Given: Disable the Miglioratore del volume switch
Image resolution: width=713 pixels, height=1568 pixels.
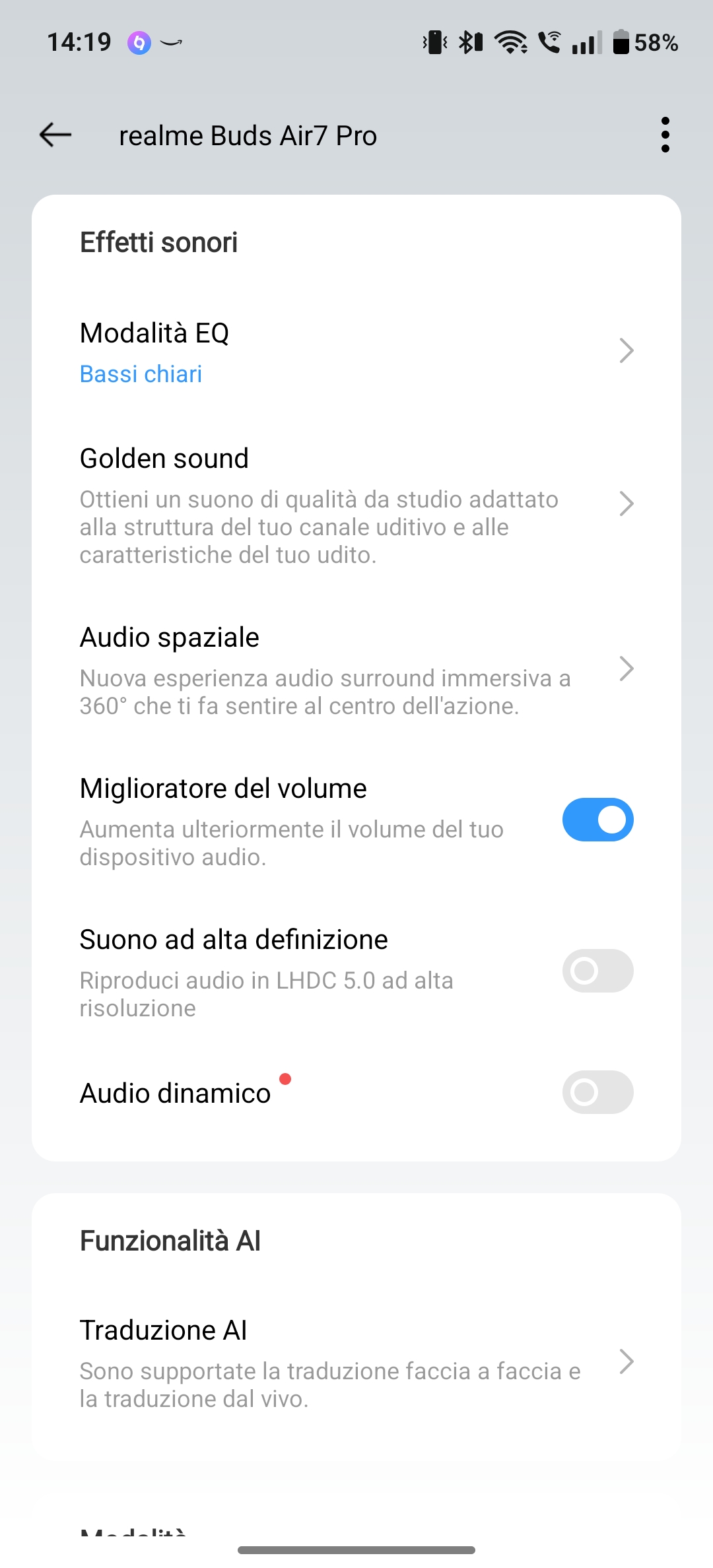Looking at the screenshot, I should (x=597, y=820).
